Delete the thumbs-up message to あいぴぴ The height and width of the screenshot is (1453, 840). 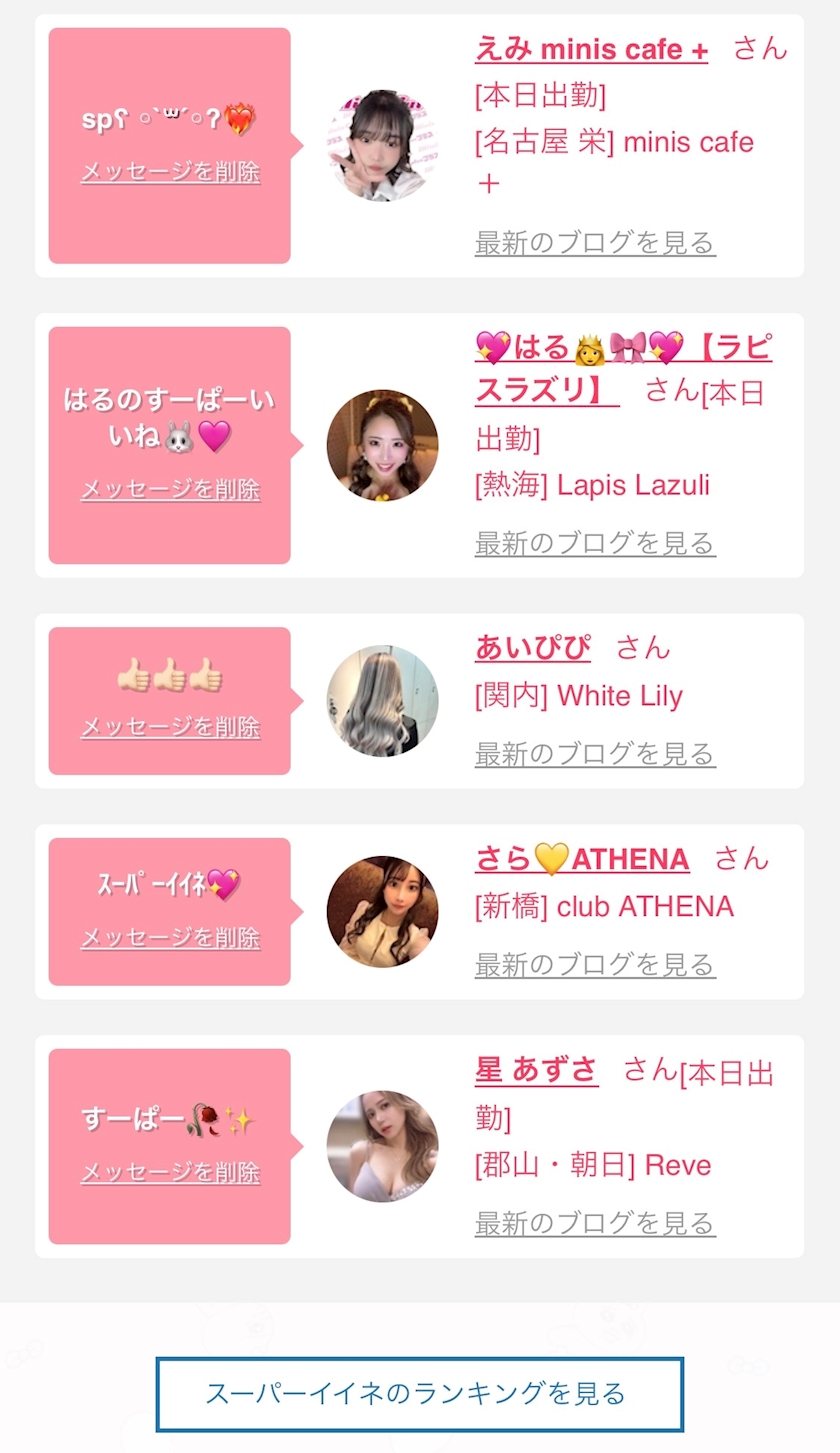point(170,727)
